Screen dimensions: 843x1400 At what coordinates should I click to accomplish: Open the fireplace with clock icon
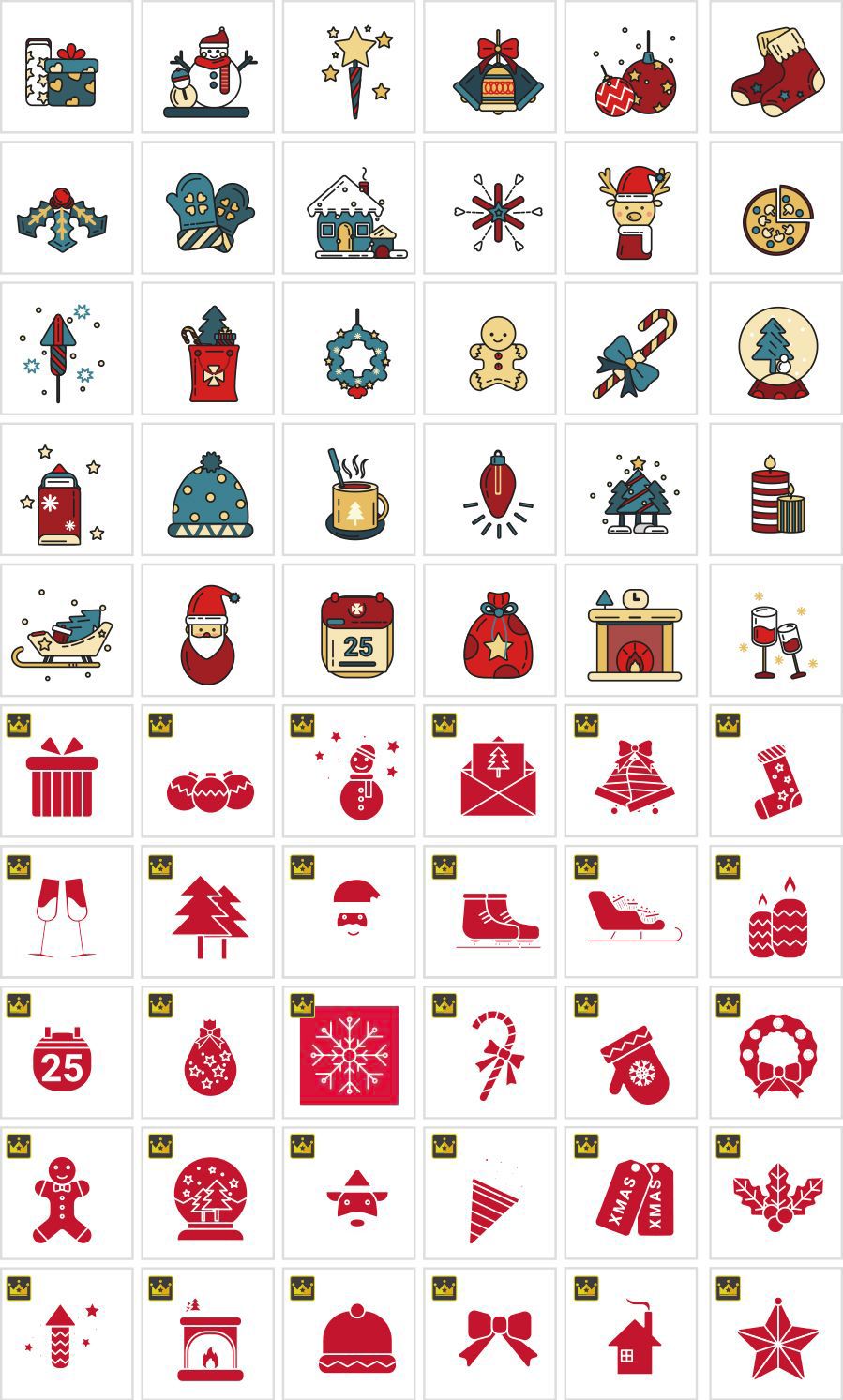633,630
